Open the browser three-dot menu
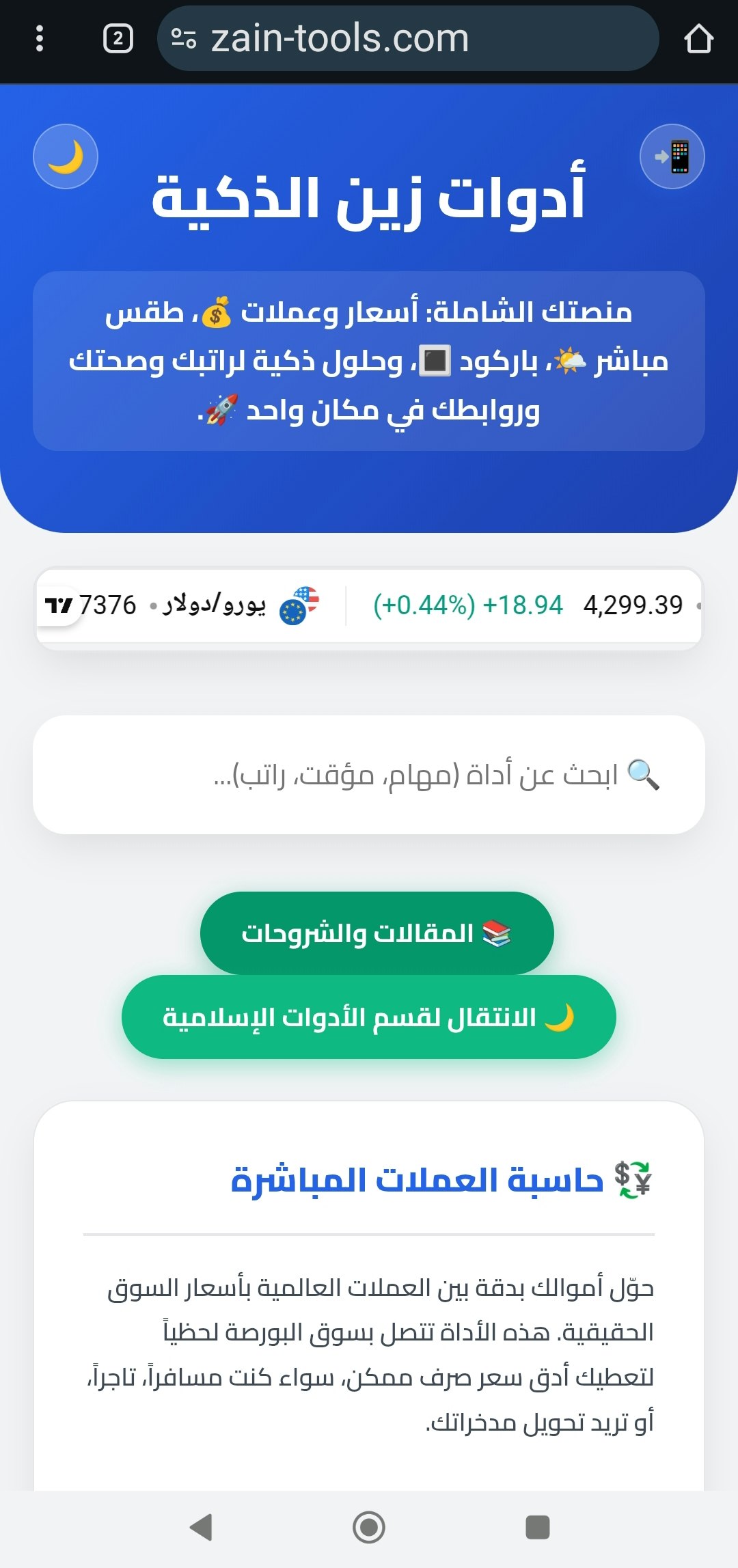738x1568 pixels. (39, 39)
